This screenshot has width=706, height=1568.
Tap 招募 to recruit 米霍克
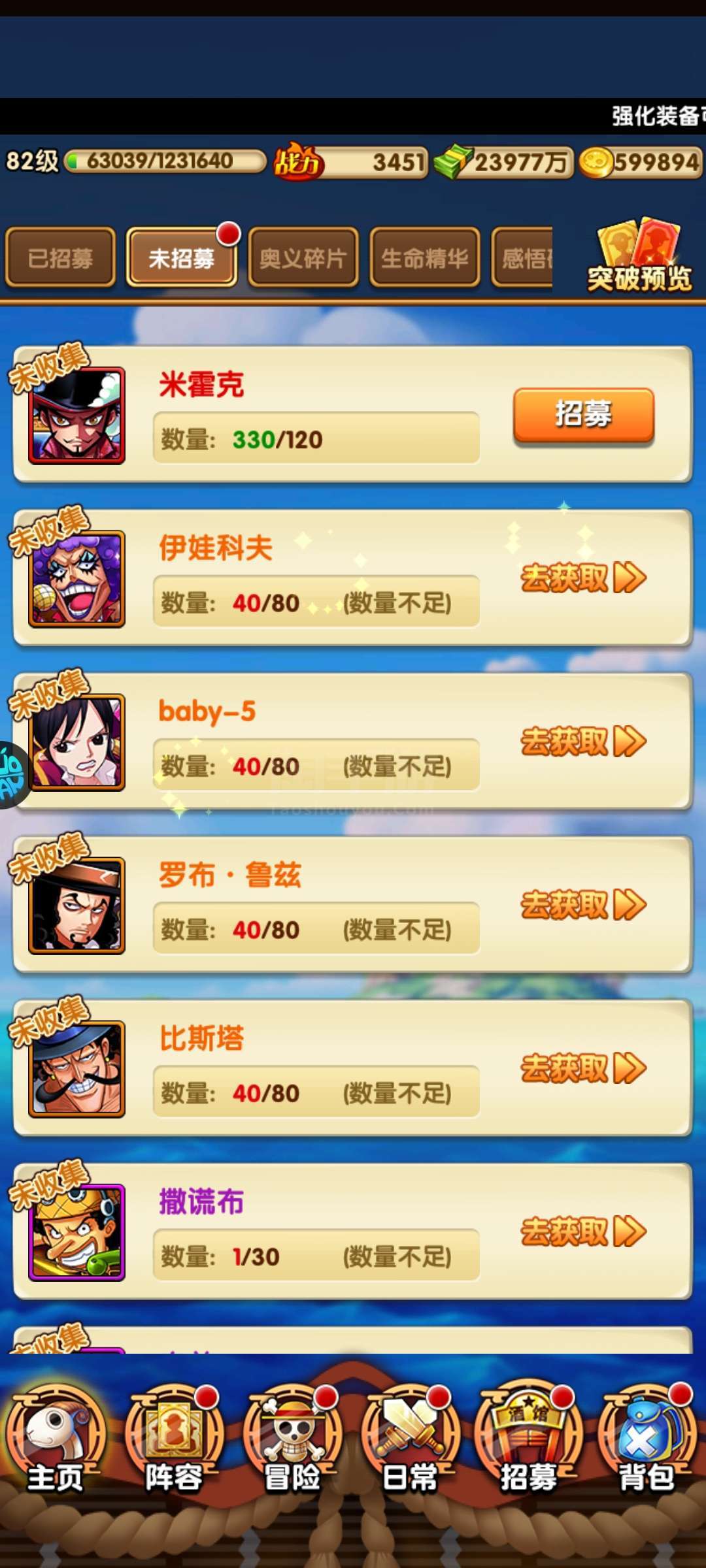(584, 416)
